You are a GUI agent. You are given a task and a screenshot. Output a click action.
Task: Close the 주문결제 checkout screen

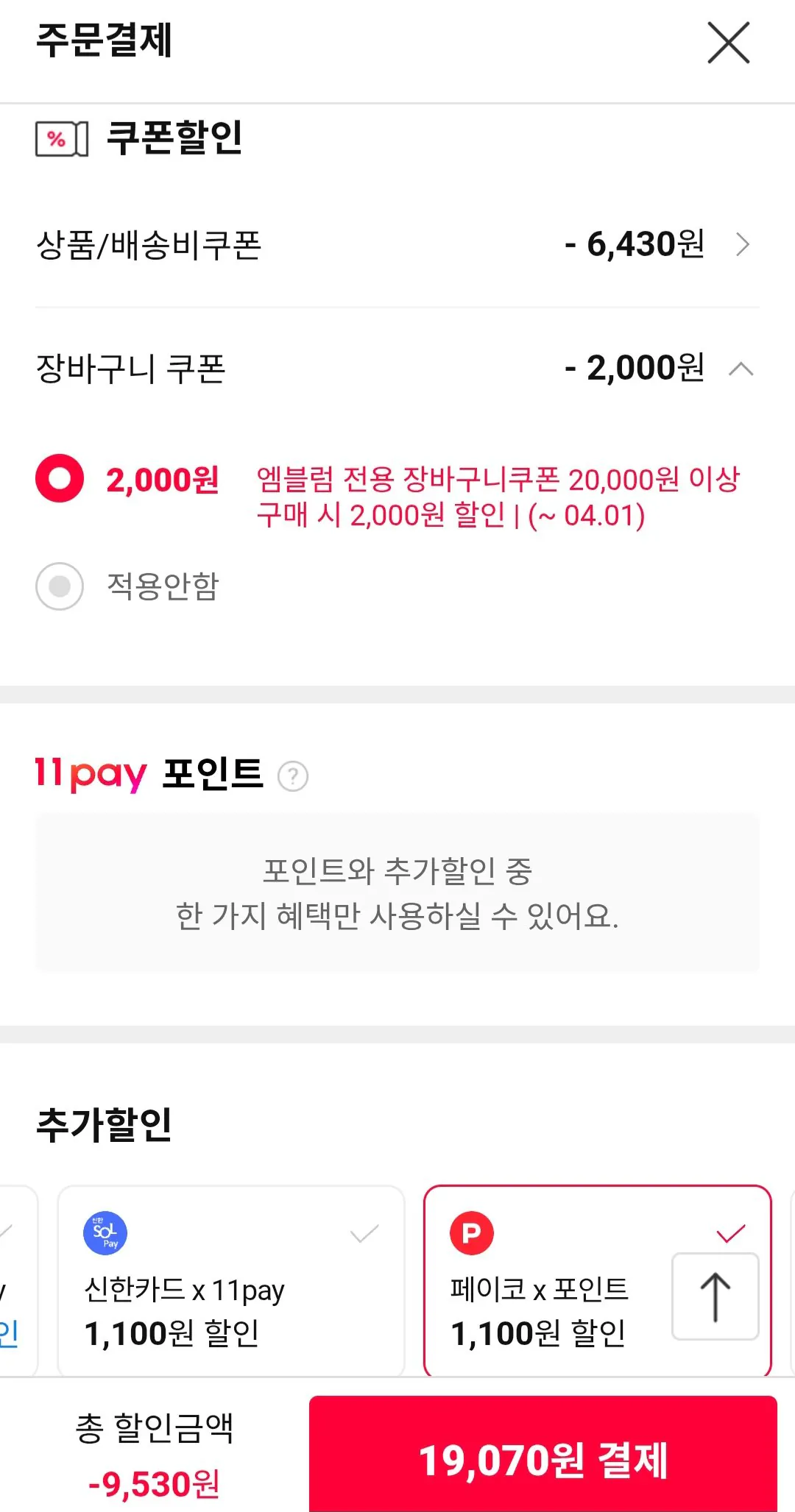pyautogui.click(x=728, y=43)
